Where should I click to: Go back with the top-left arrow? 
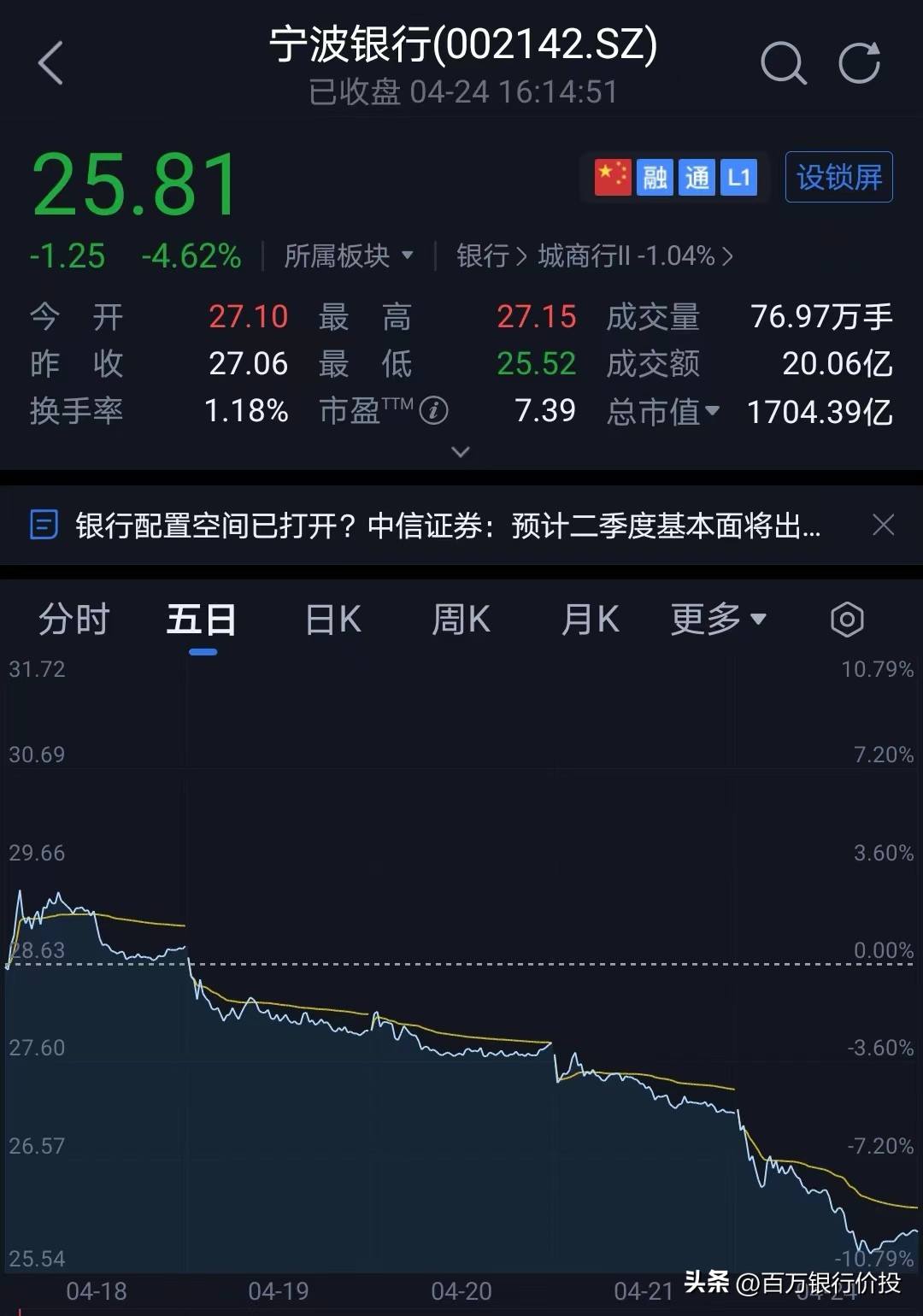[51, 64]
